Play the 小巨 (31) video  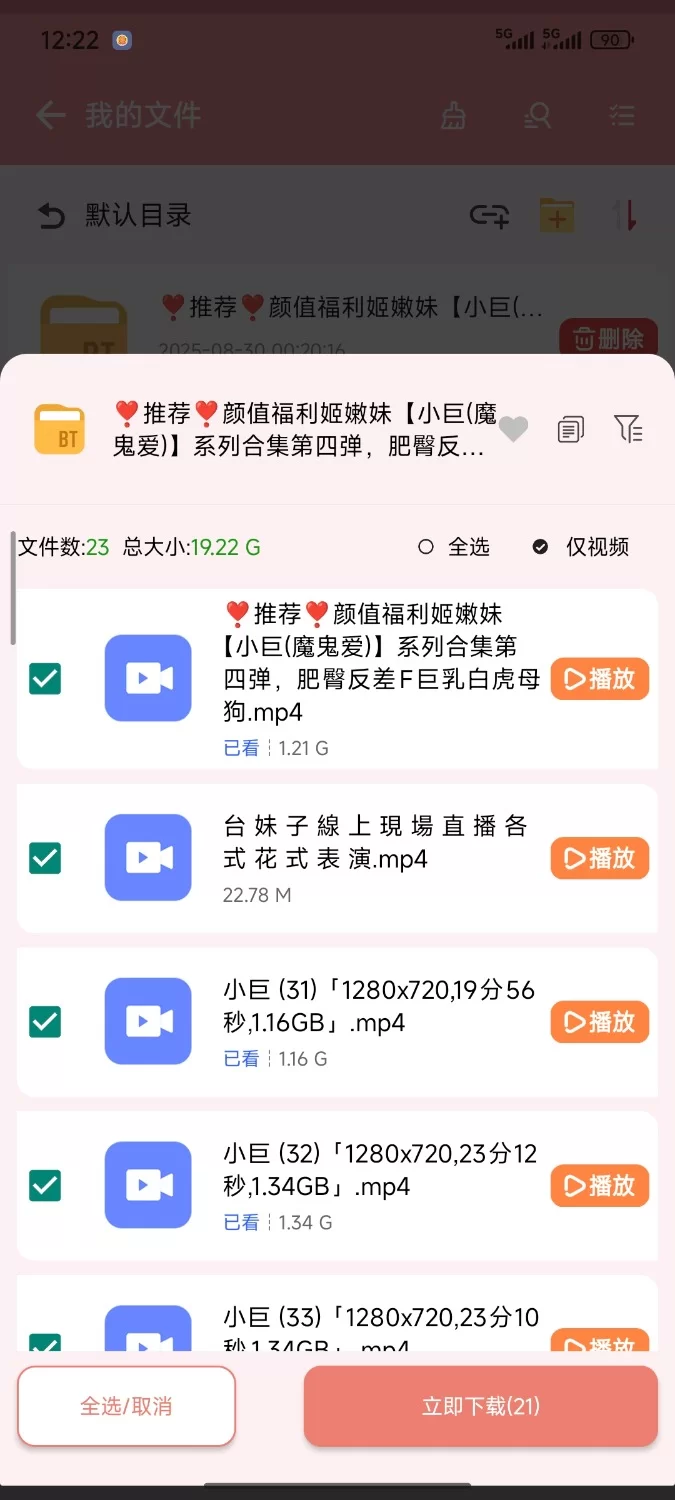point(600,1022)
